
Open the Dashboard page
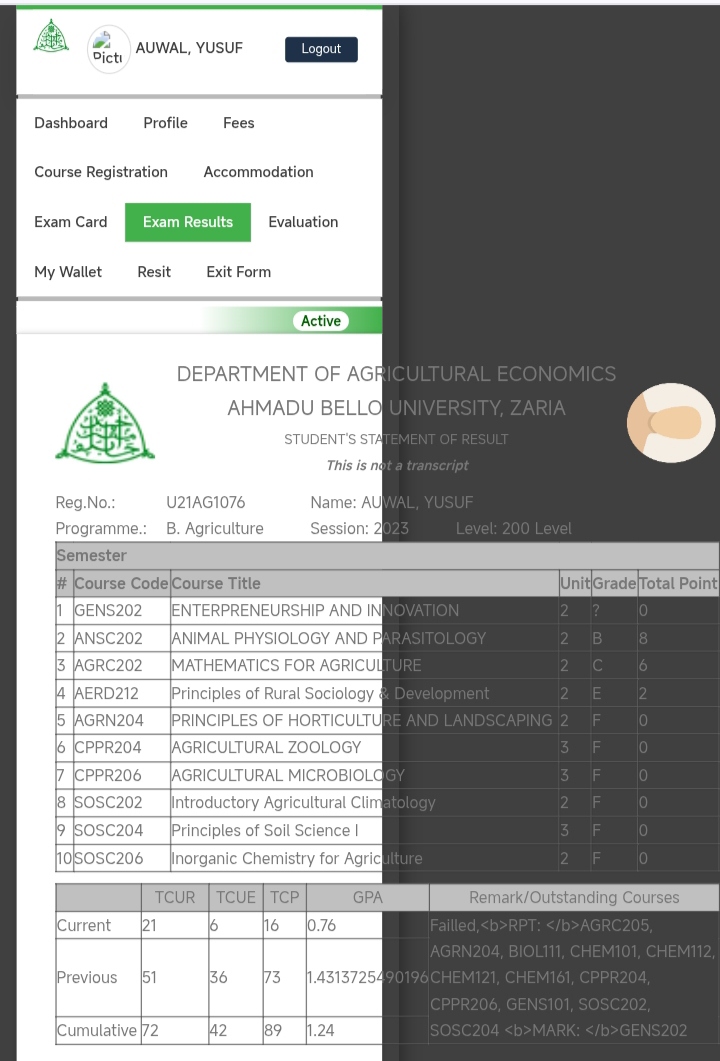pos(71,123)
